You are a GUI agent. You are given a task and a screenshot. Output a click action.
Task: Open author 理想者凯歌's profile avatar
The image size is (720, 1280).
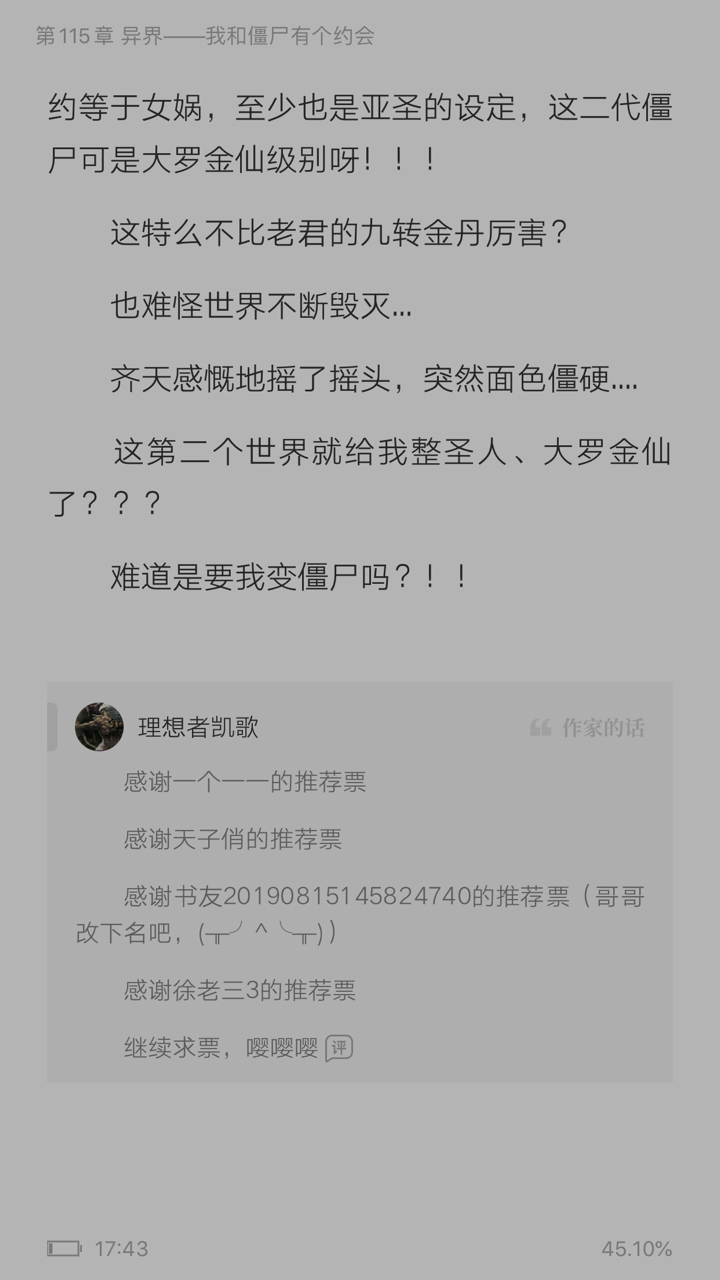[99, 727]
